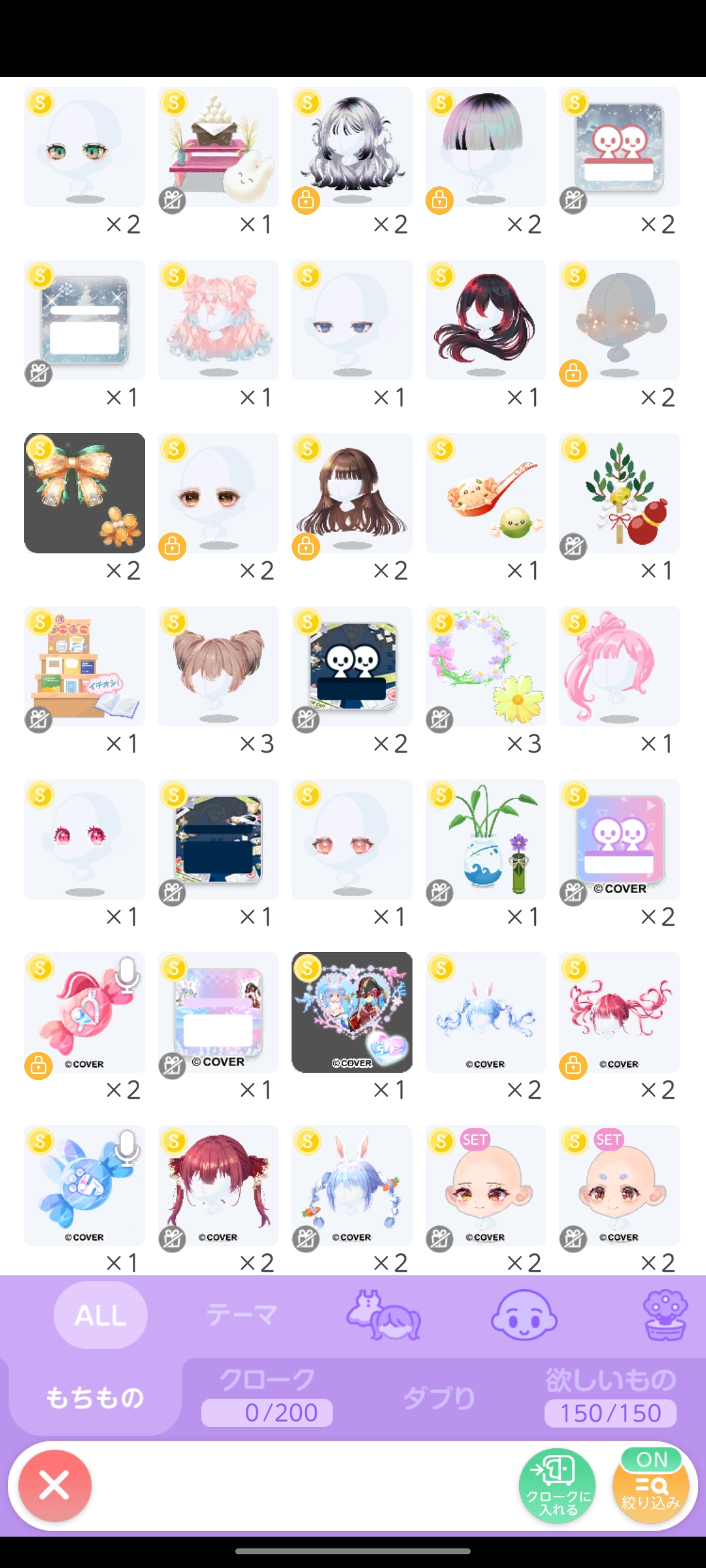The height and width of the screenshot is (1568, 706).
Task: Open the 絞り込み filter button
Action: pos(650,1486)
